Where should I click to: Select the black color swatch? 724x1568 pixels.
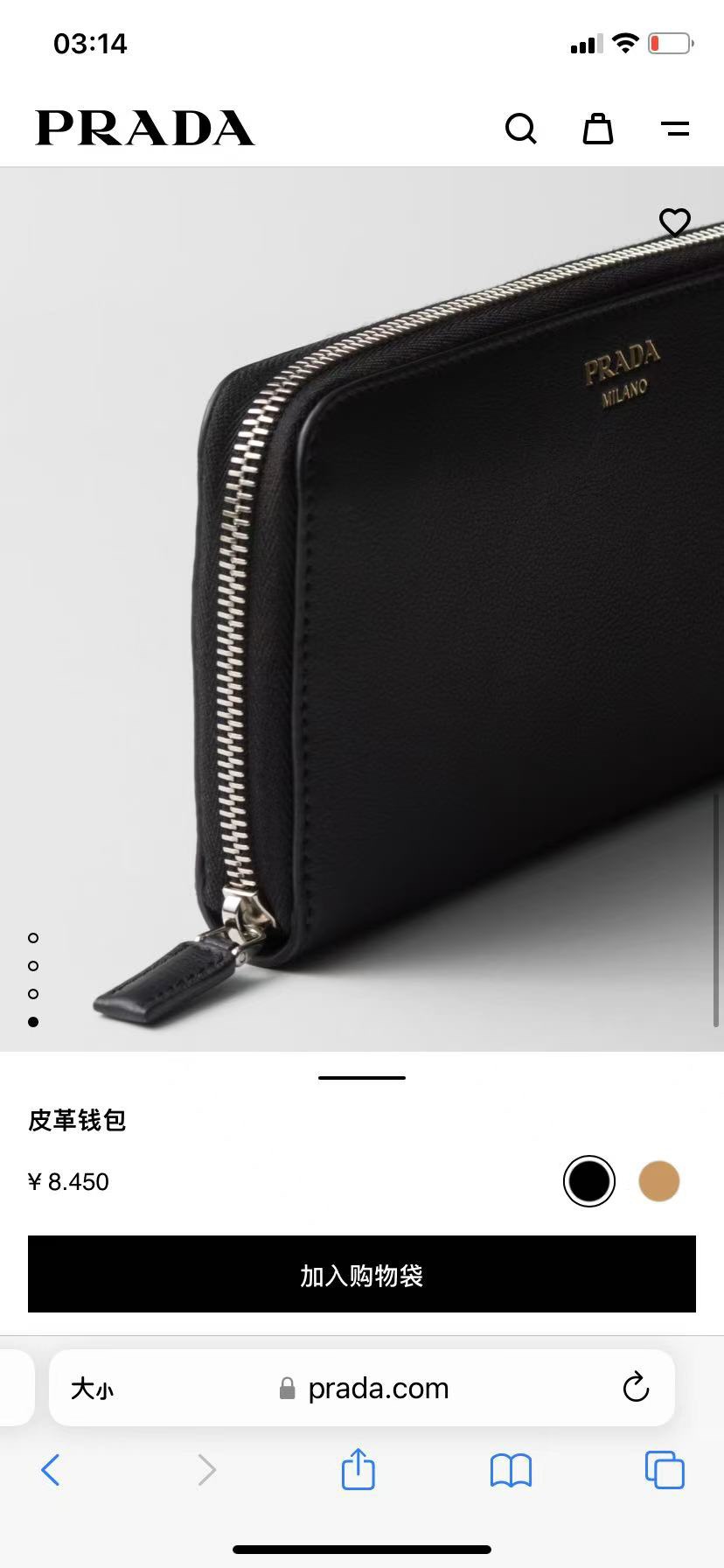(x=588, y=1181)
